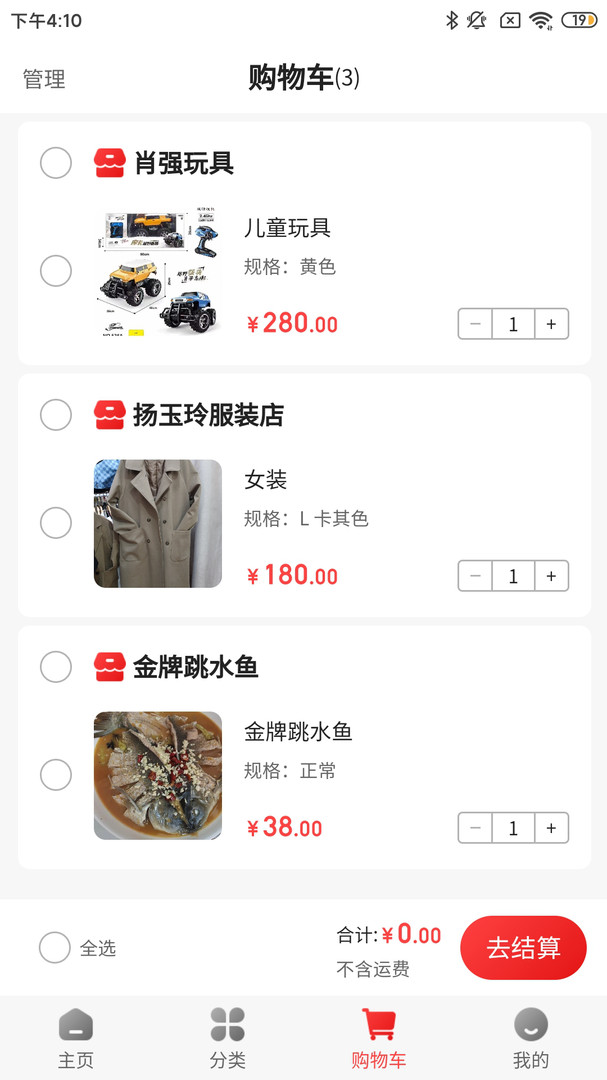Decrease the 金牌跳水鱼 quantity by one
This screenshot has height=1080, width=607.
(475, 828)
